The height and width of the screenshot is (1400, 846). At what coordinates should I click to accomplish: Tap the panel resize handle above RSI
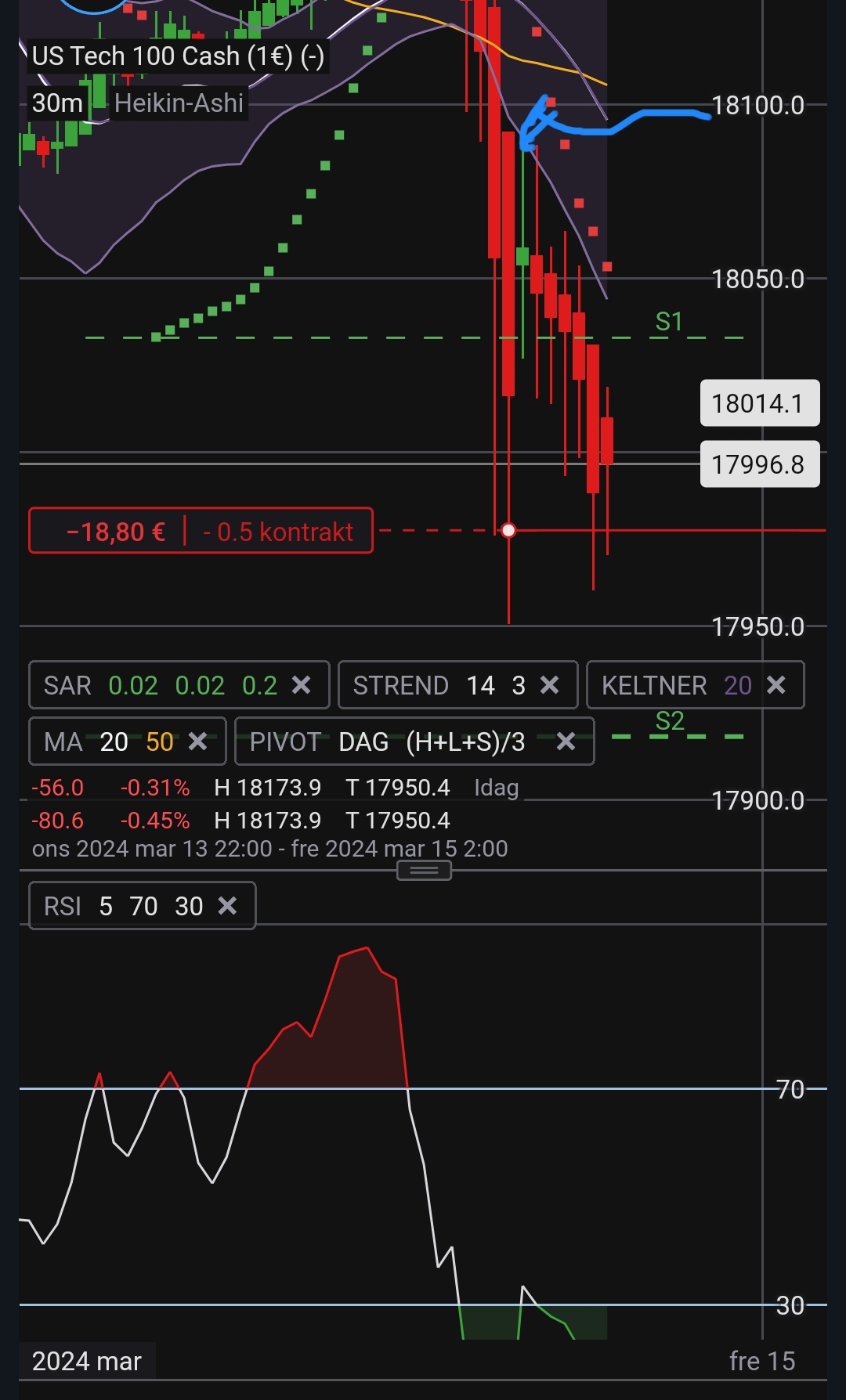pos(424,870)
